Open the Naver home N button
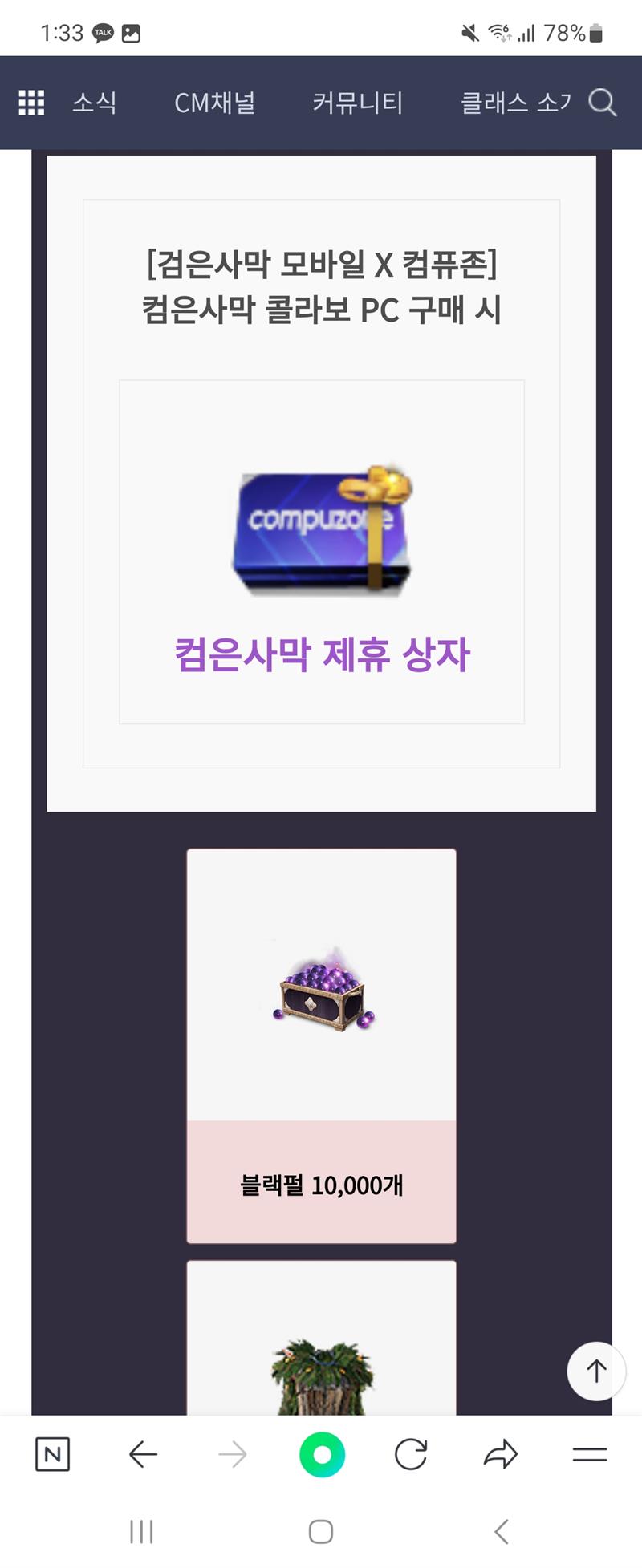Image resolution: width=642 pixels, height=1568 pixels. coord(53,1454)
